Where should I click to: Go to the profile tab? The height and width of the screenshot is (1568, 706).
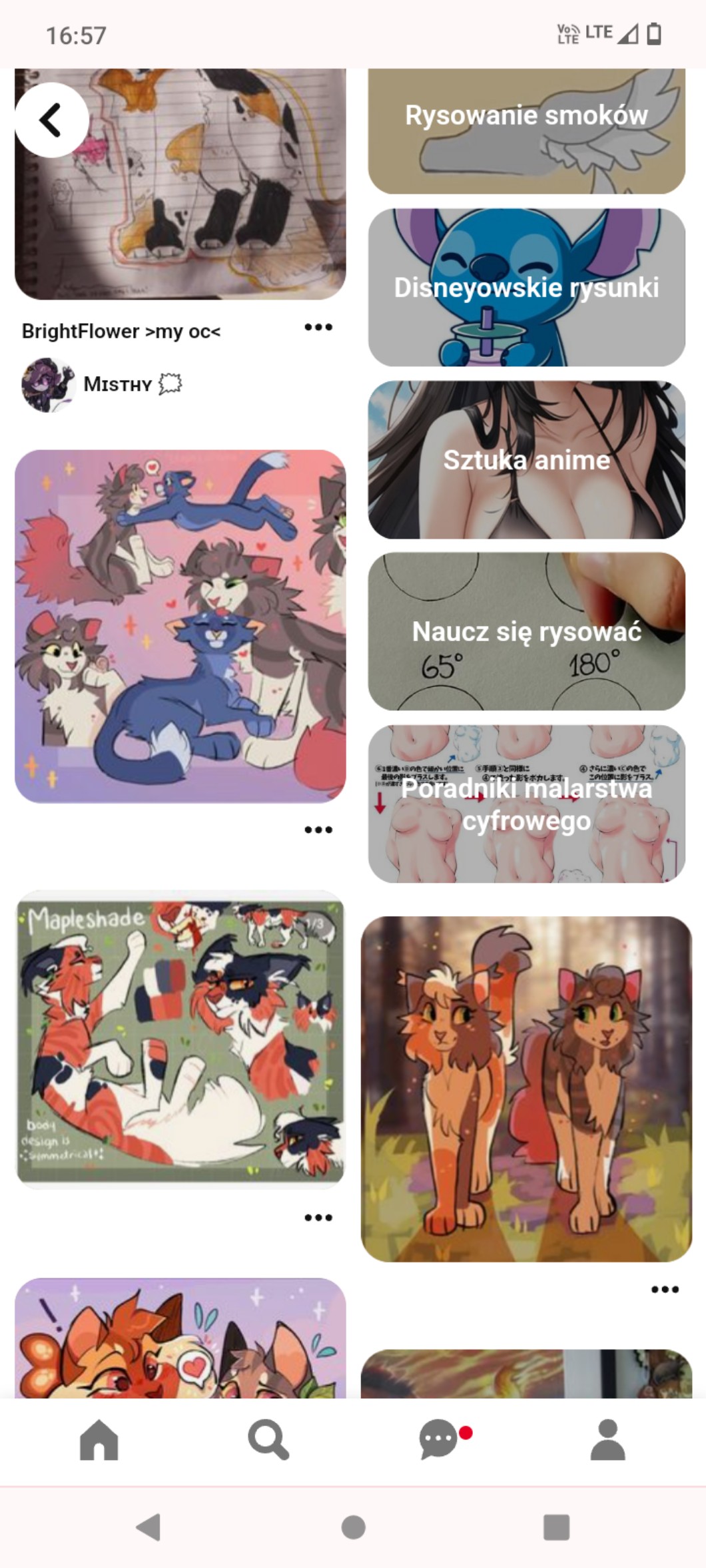[x=607, y=1439]
